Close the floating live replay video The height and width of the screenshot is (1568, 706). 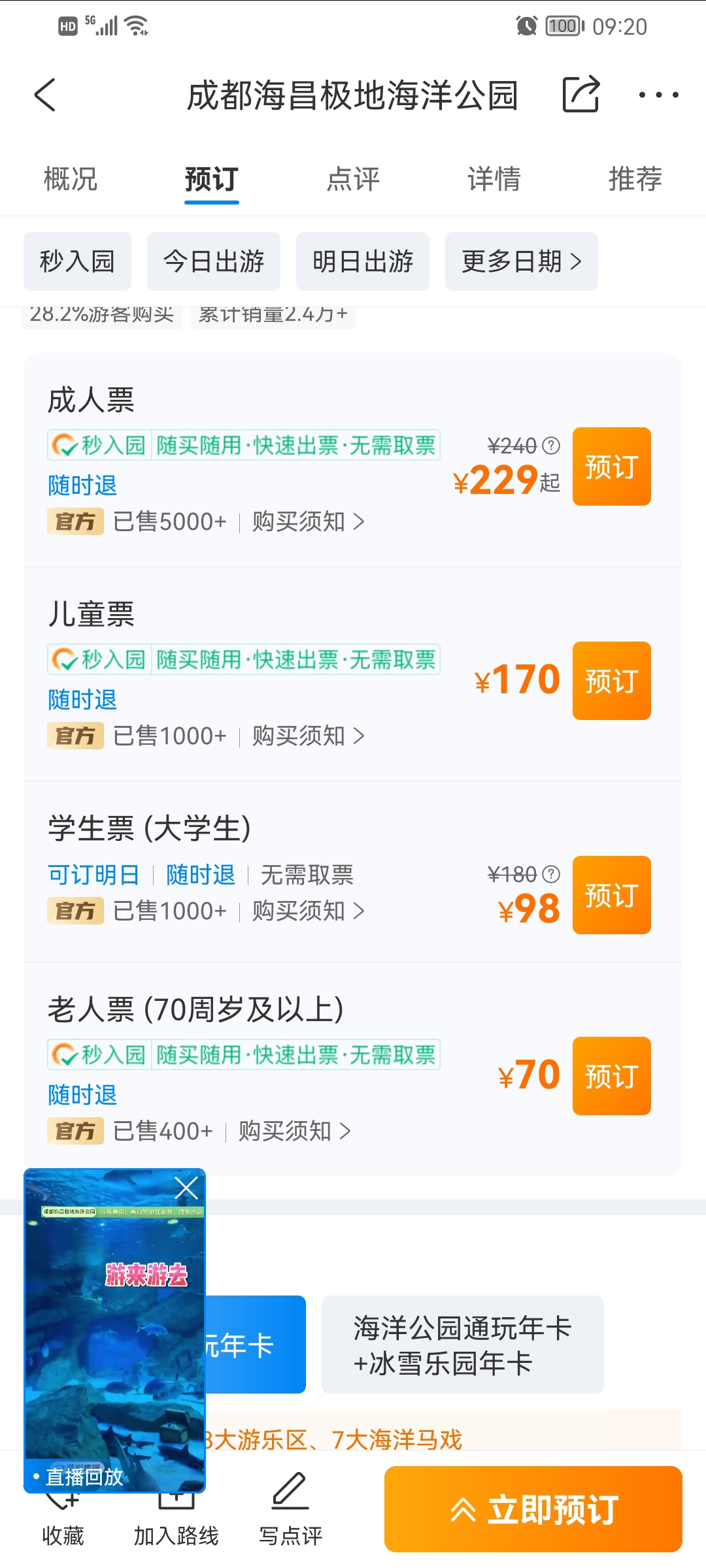(x=186, y=1188)
